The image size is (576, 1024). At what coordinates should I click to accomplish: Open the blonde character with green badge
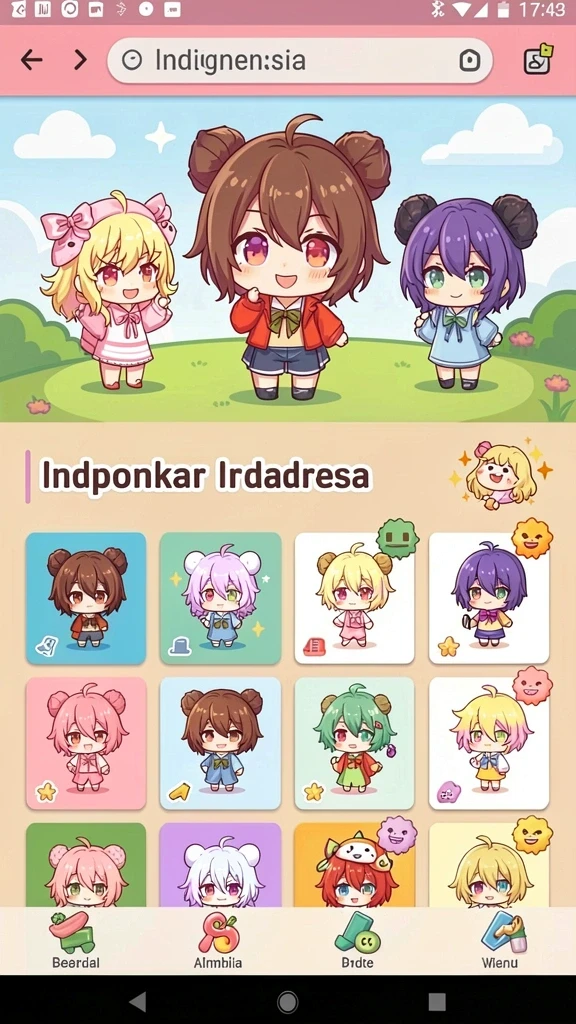click(355, 598)
